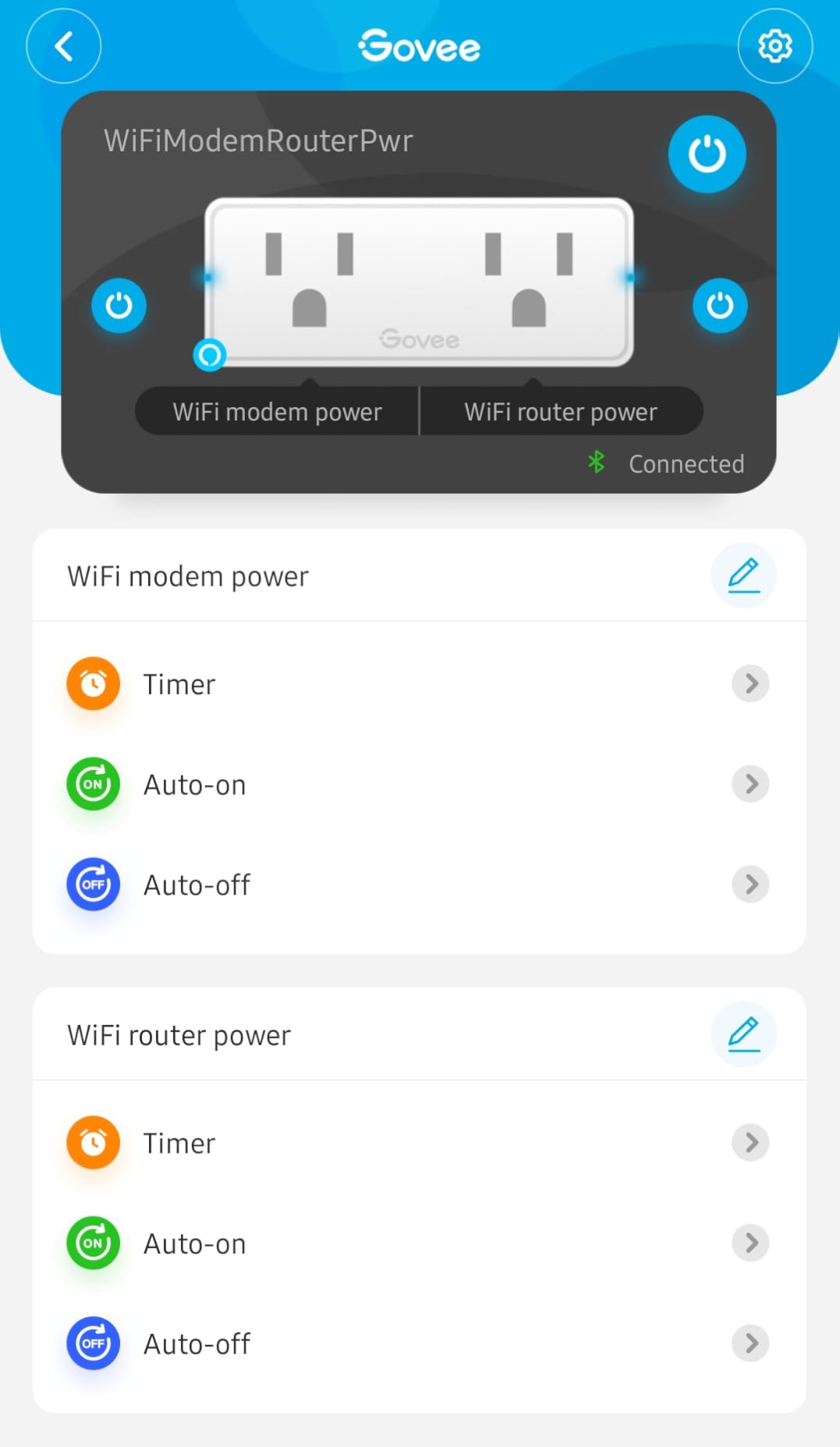Tap the Alexa icon on the plug
Image resolution: width=840 pixels, height=1447 pixels.
point(209,355)
